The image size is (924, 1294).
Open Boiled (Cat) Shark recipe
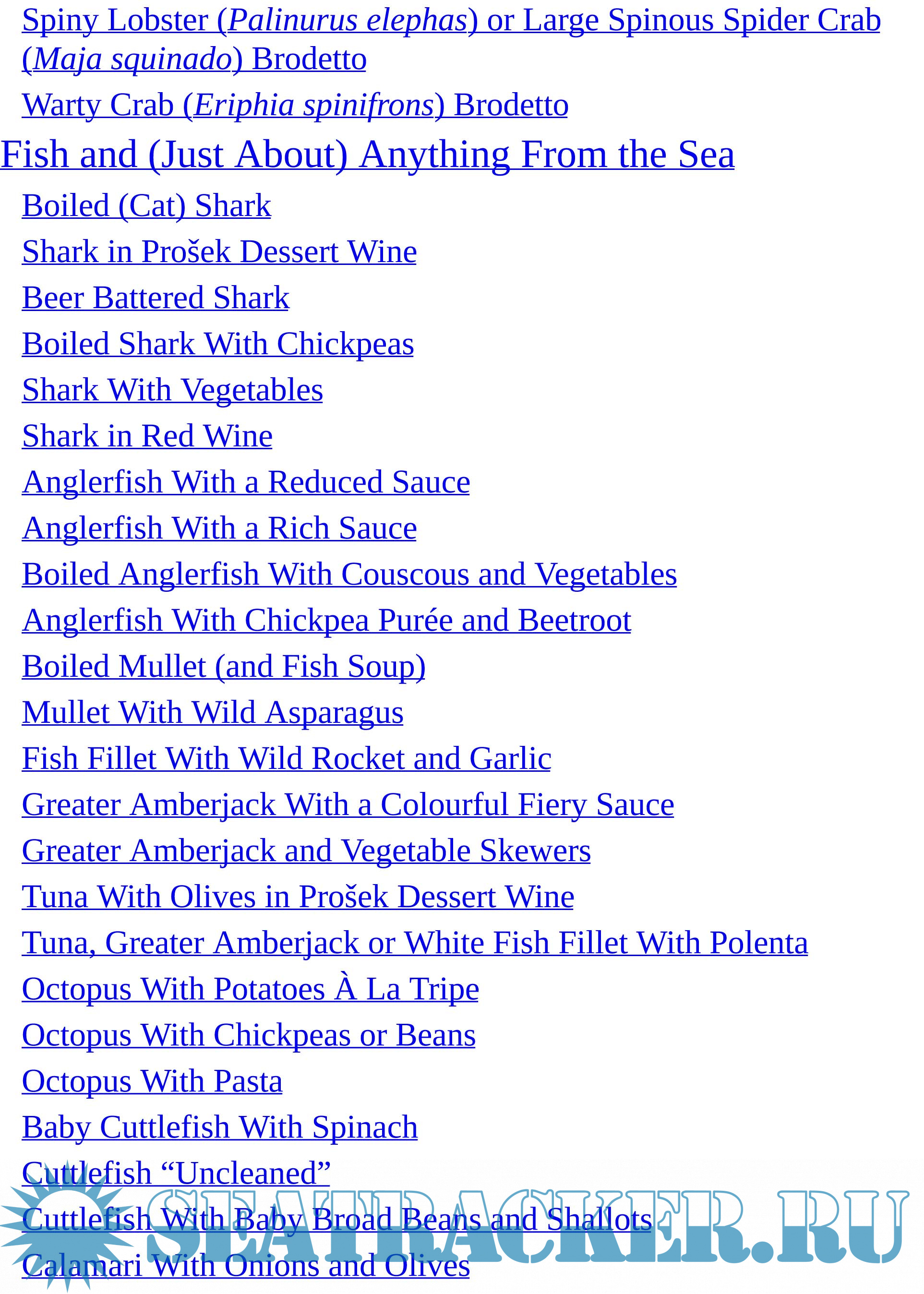pyautogui.click(x=146, y=205)
